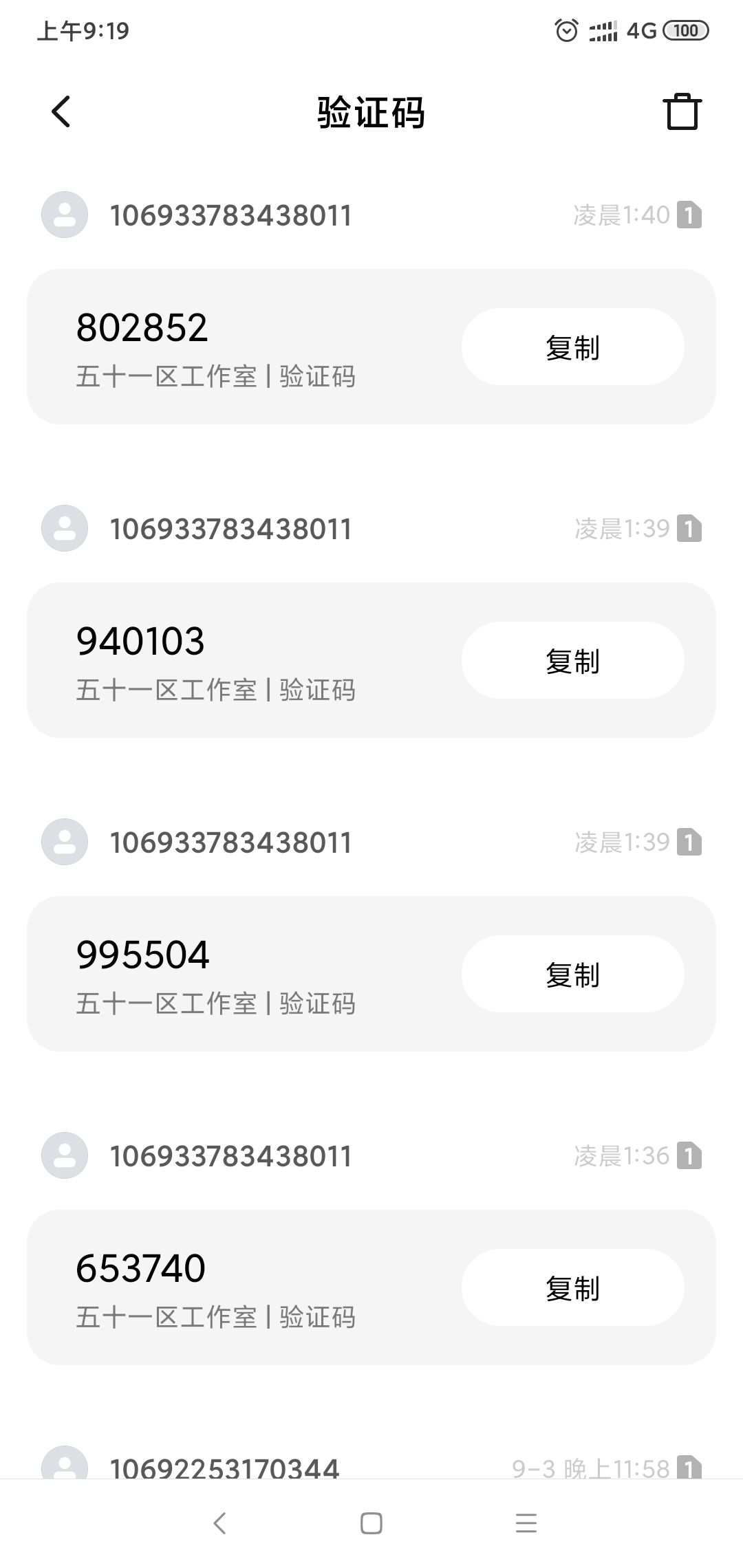Image resolution: width=743 pixels, height=1568 pixels.
Task: Open the message card showing 802852
Action: (x=241, y=347)
